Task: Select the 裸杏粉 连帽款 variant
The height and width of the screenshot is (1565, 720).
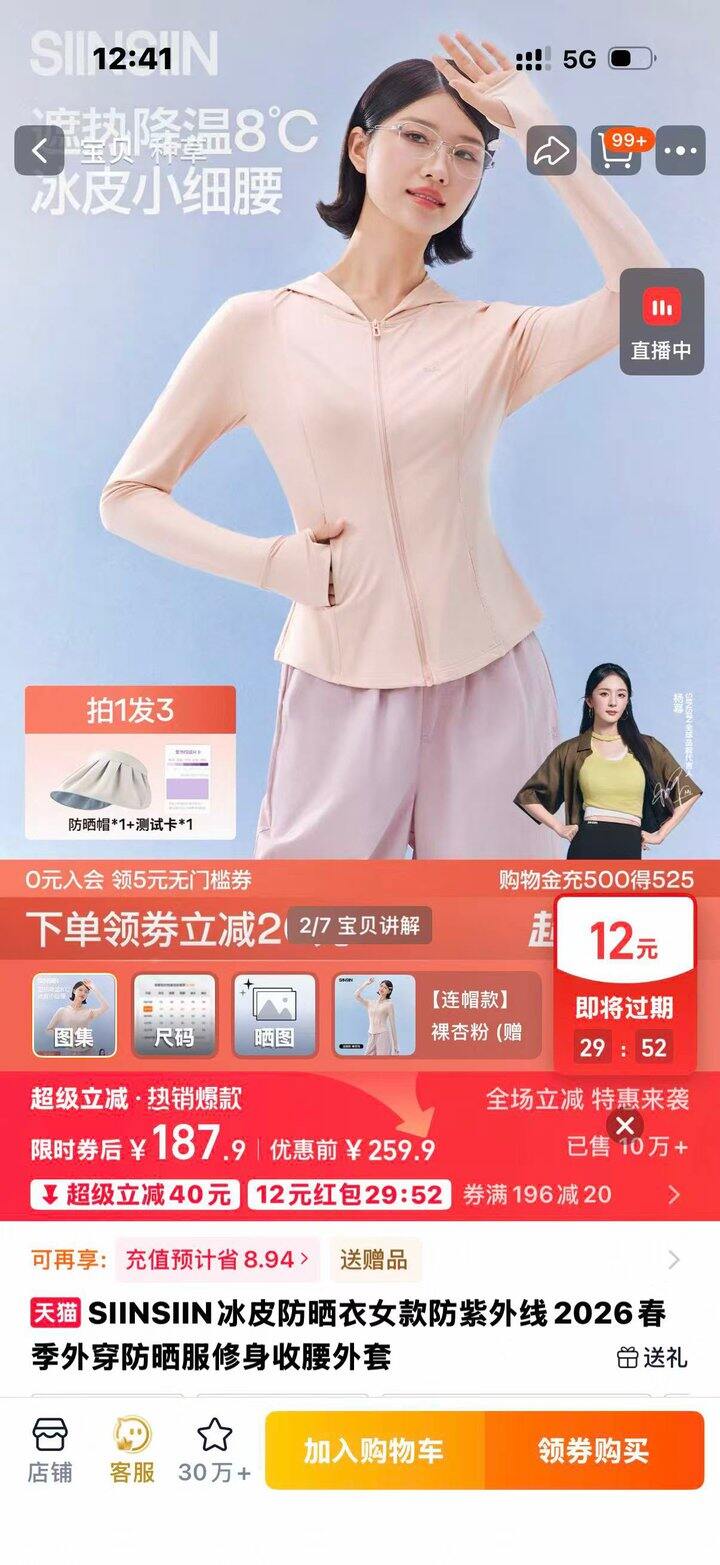Action: (x=438, y=1015)
